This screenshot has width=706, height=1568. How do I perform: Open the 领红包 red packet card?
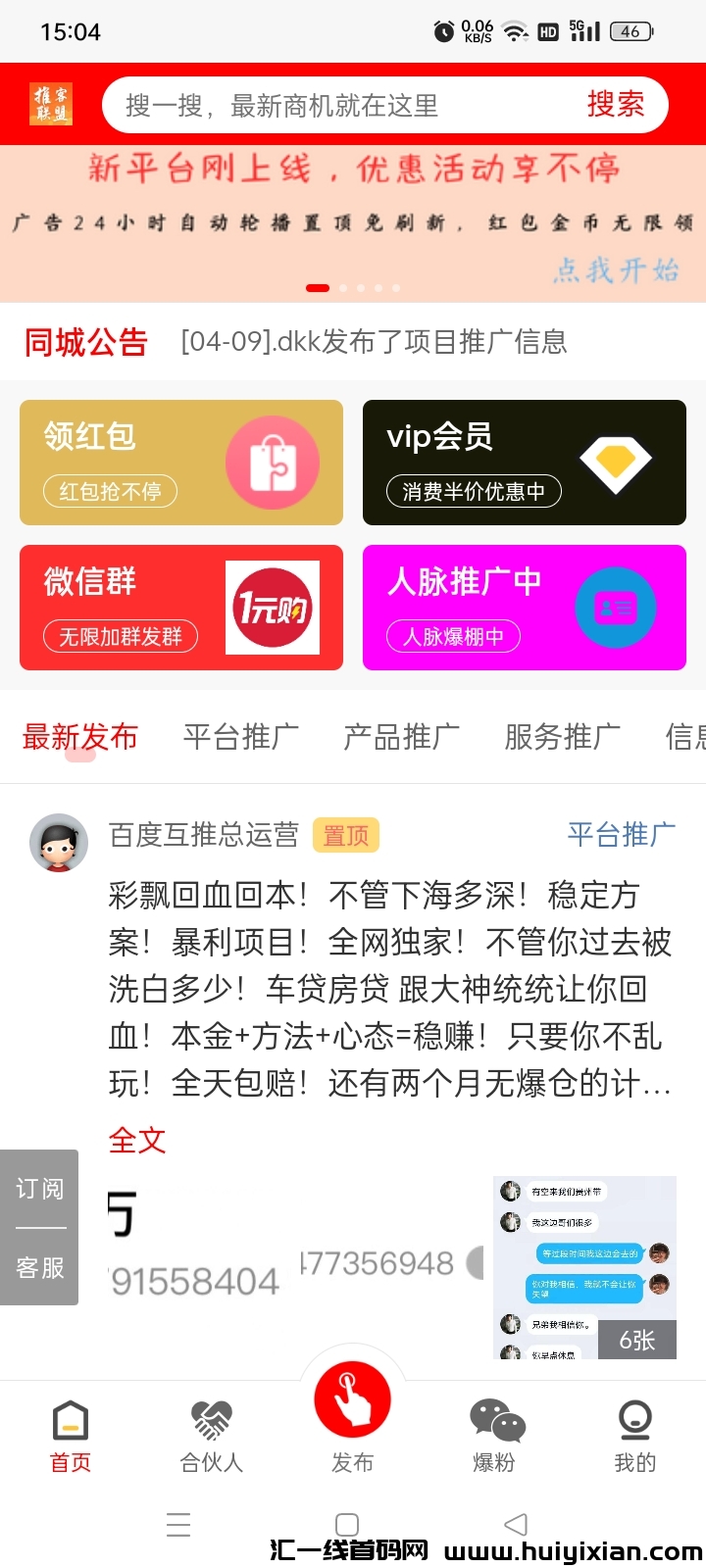(180, 461)
